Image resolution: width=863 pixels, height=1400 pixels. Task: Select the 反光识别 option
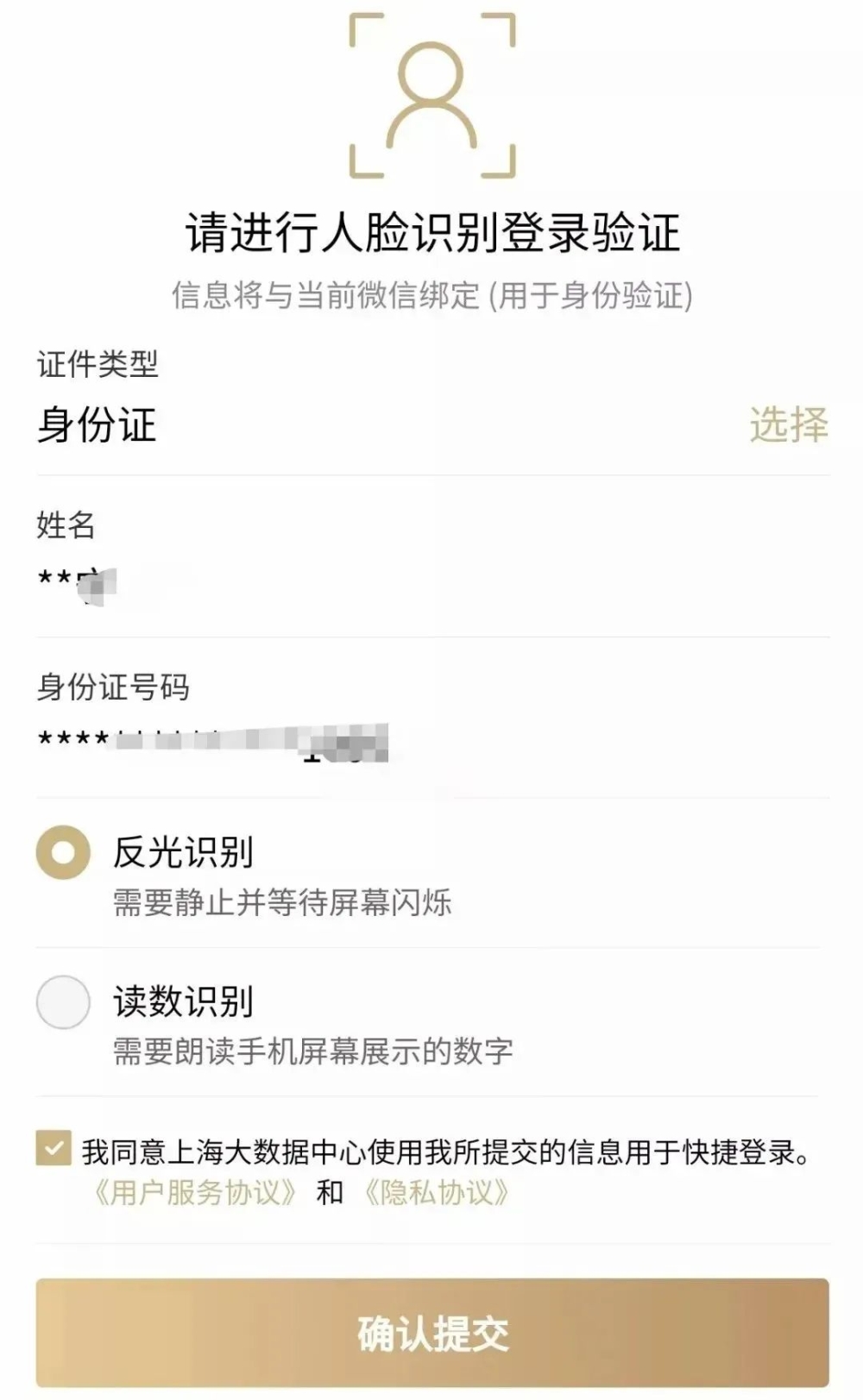[63, 852]
